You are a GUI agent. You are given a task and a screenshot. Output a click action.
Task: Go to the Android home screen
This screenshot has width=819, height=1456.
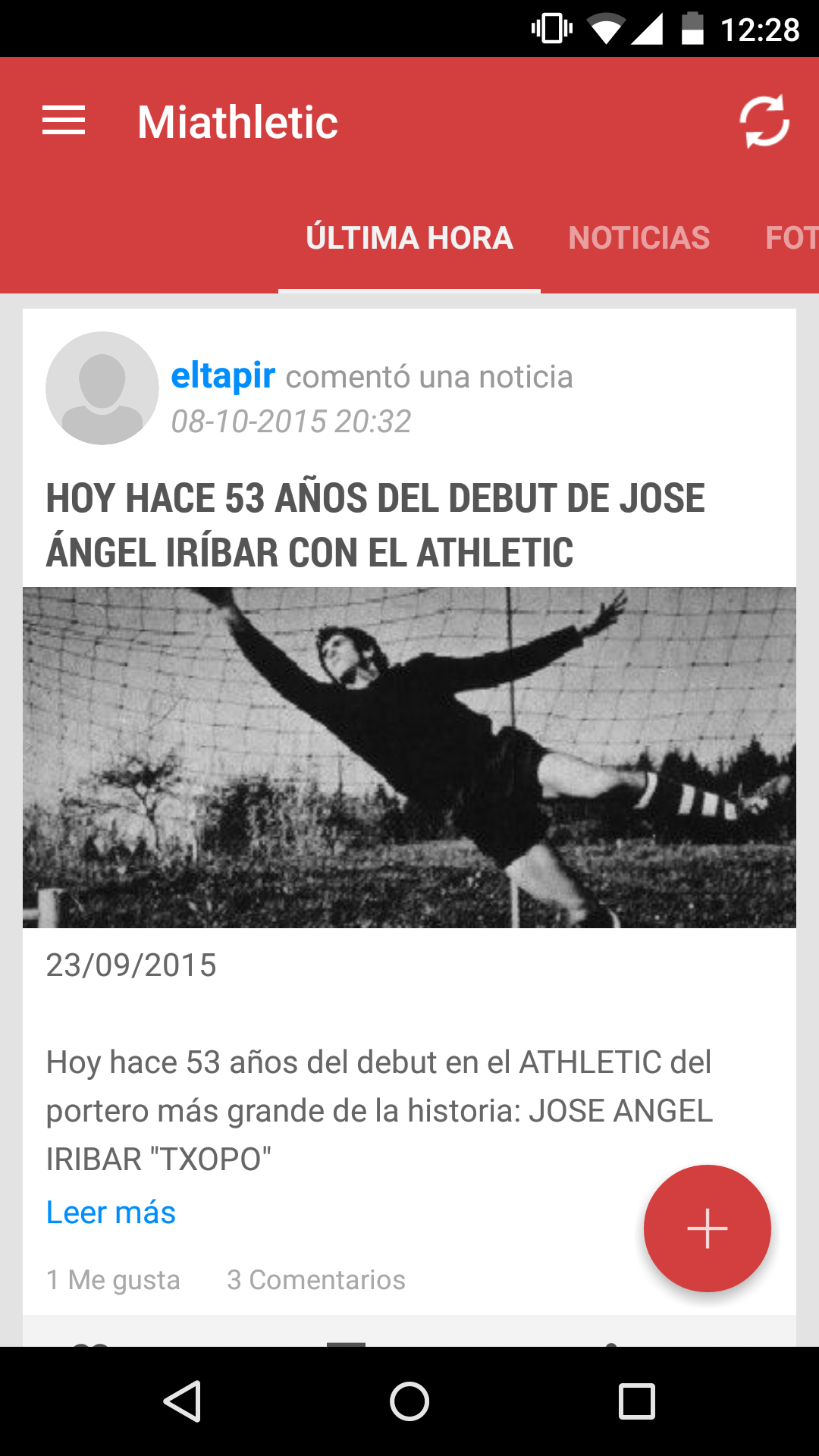point(409,1401)
